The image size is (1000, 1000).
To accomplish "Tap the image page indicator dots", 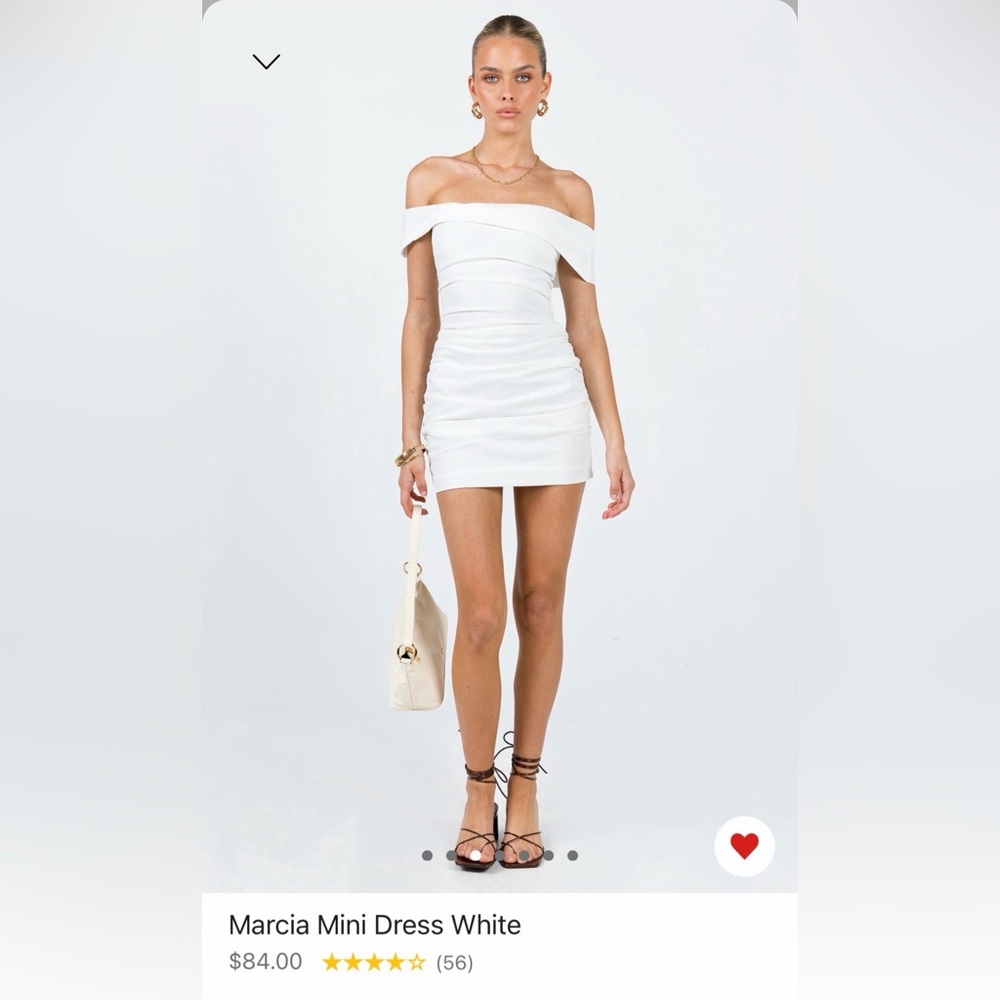I will [x=499, y=856].
